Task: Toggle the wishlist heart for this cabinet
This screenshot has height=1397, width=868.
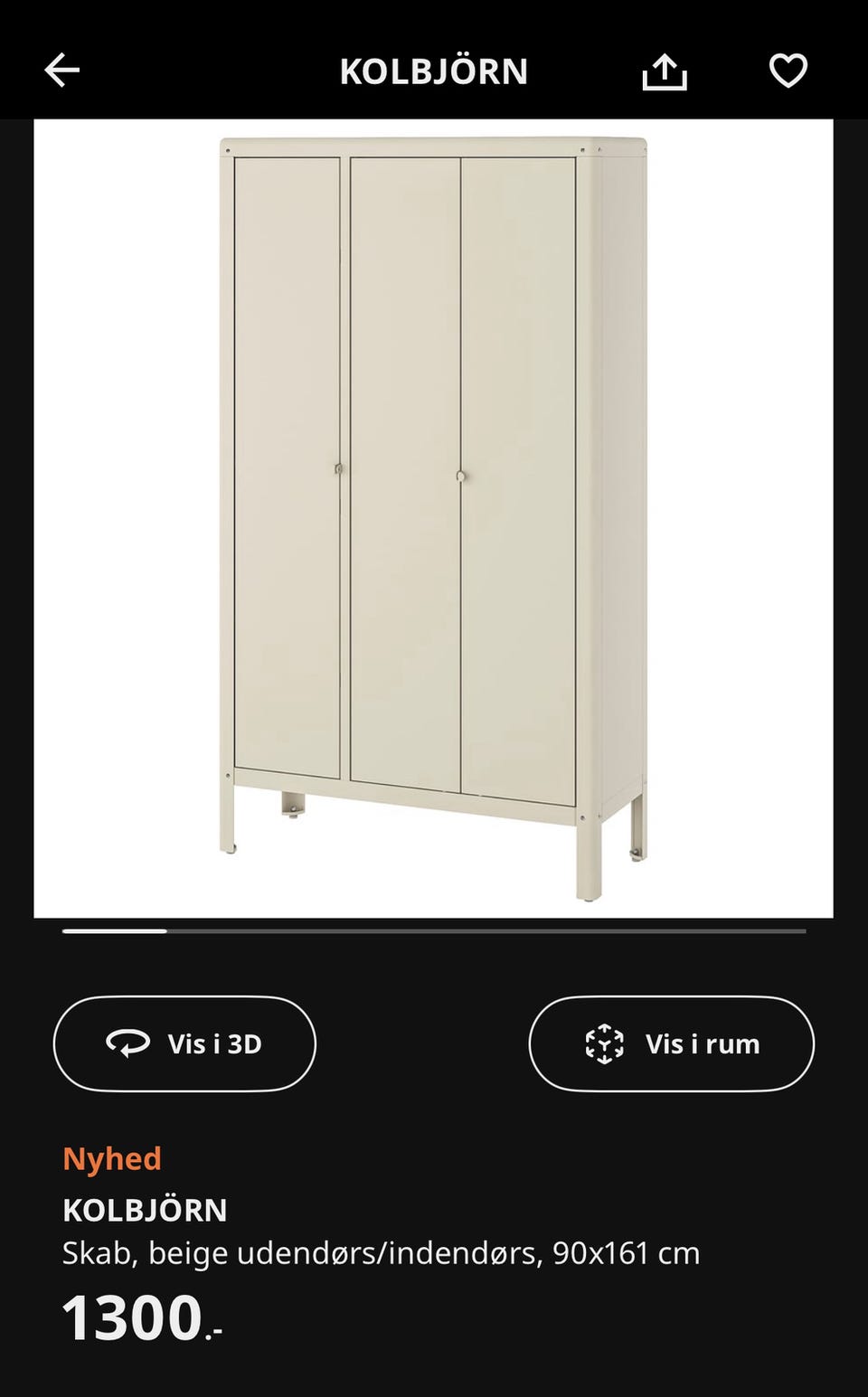Action: [x=788, y=70]
